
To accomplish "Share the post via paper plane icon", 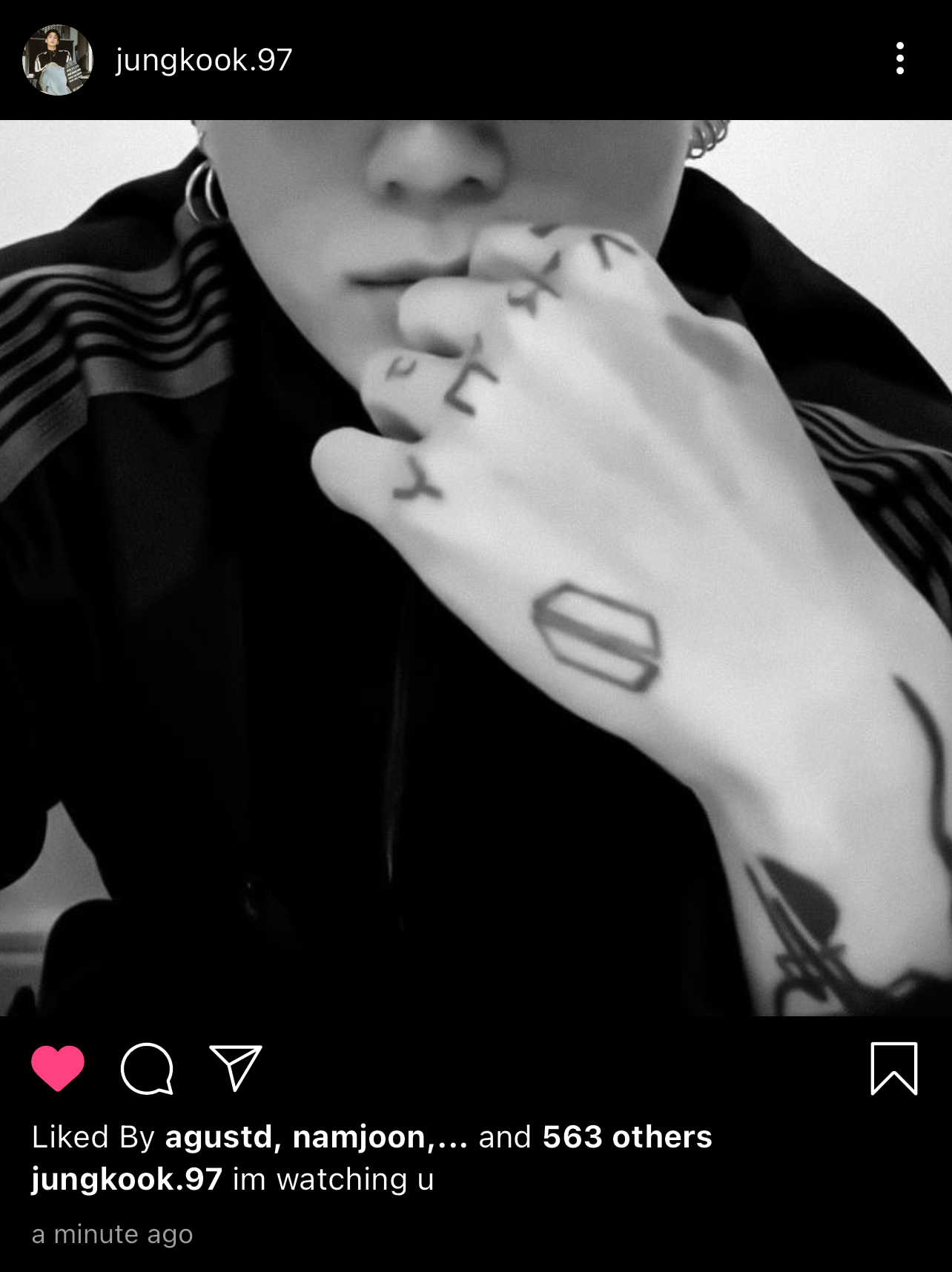I will [x=236, y=1067].
